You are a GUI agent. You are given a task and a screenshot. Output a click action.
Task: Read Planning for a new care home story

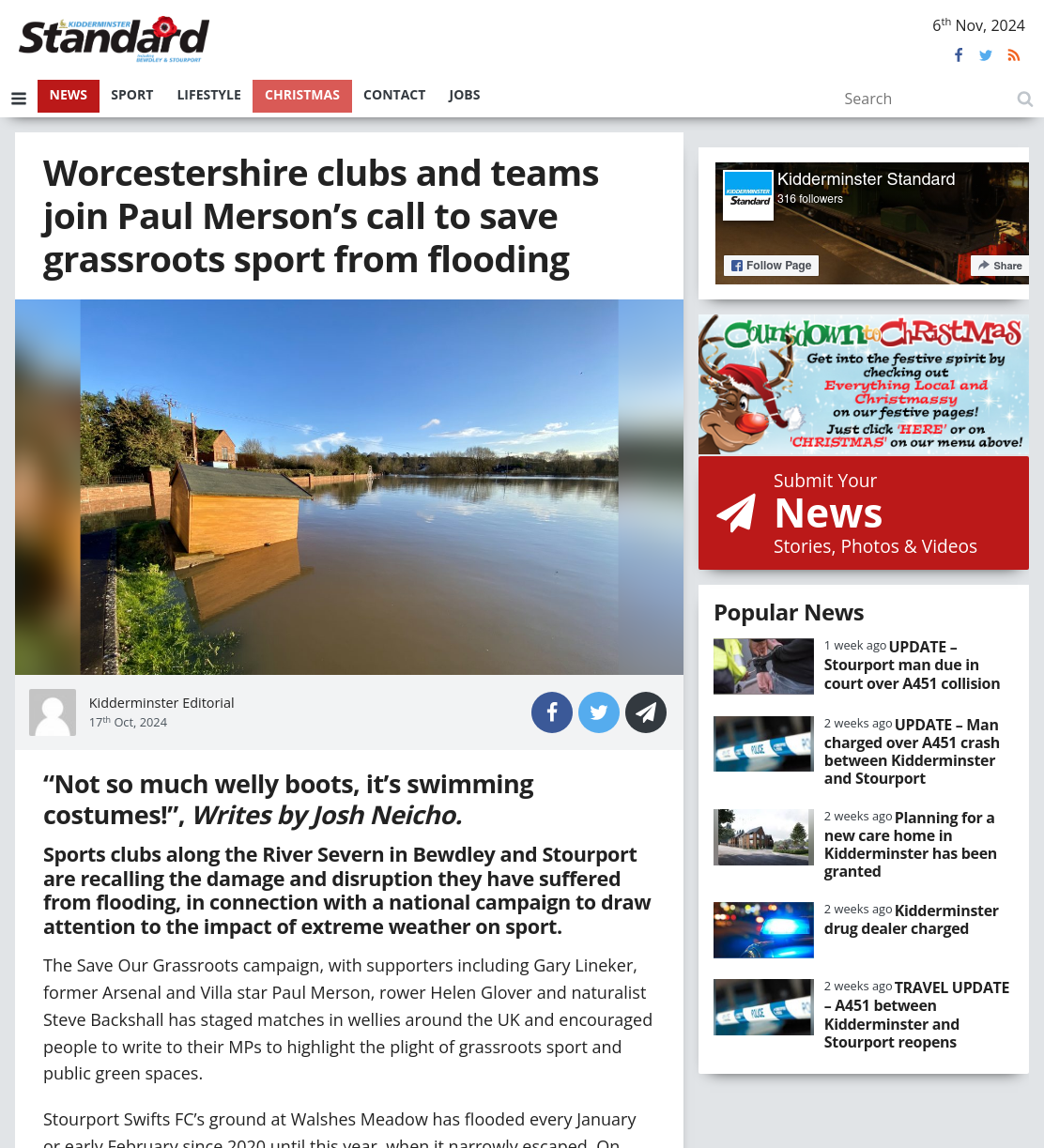tap(911, 845)
